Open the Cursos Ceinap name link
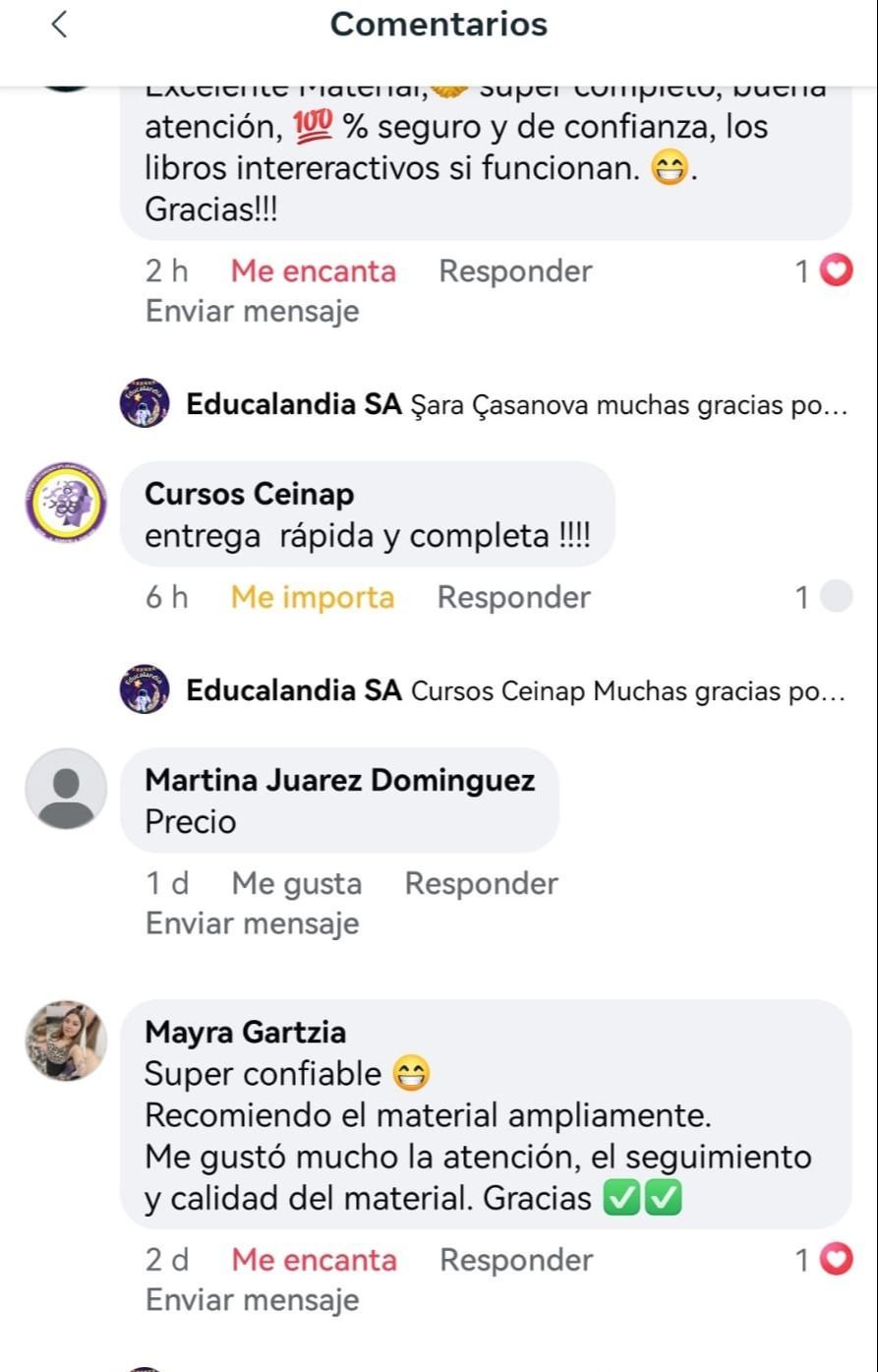 tap(249, 494)
